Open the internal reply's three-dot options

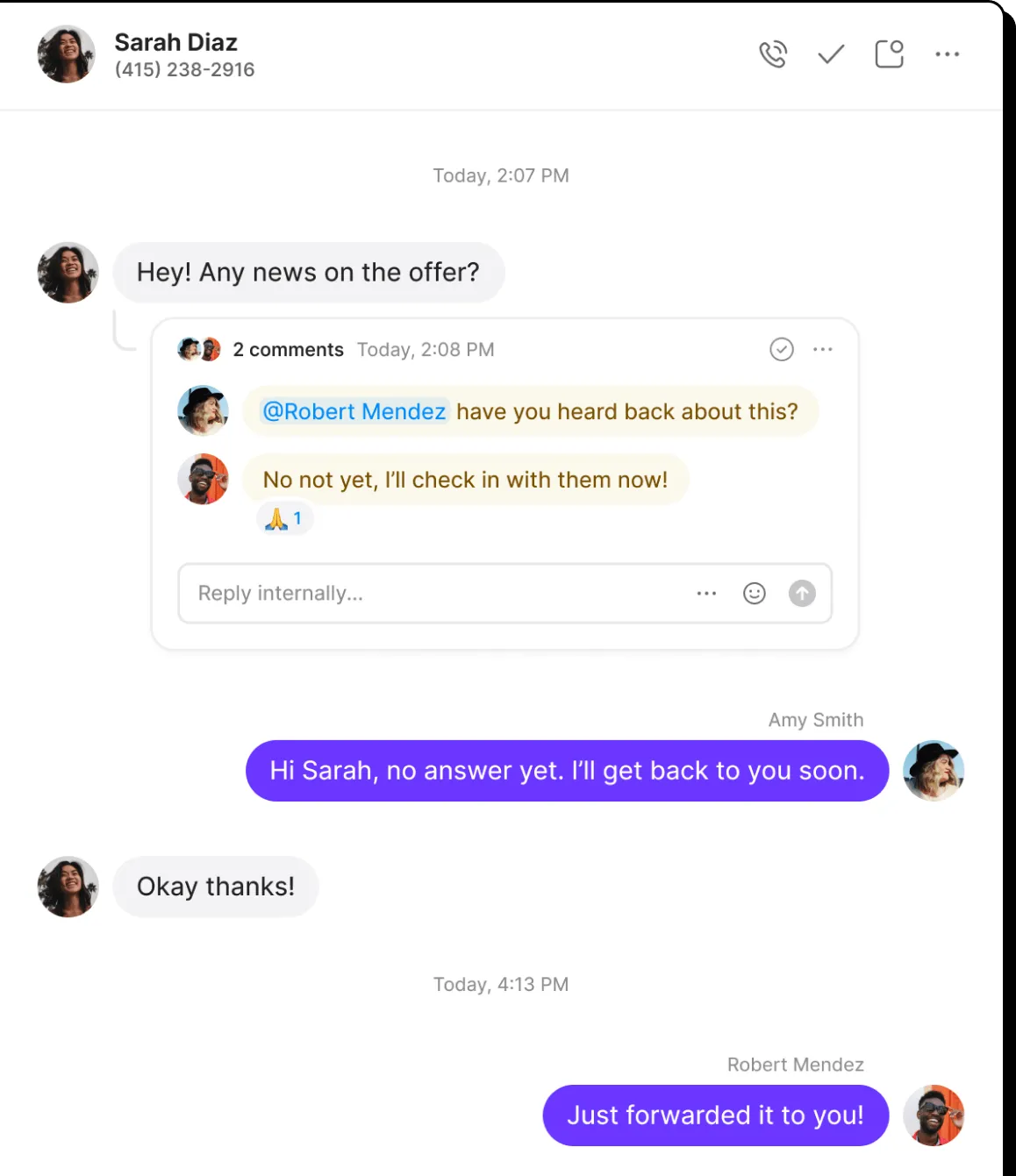coord(706,594)
